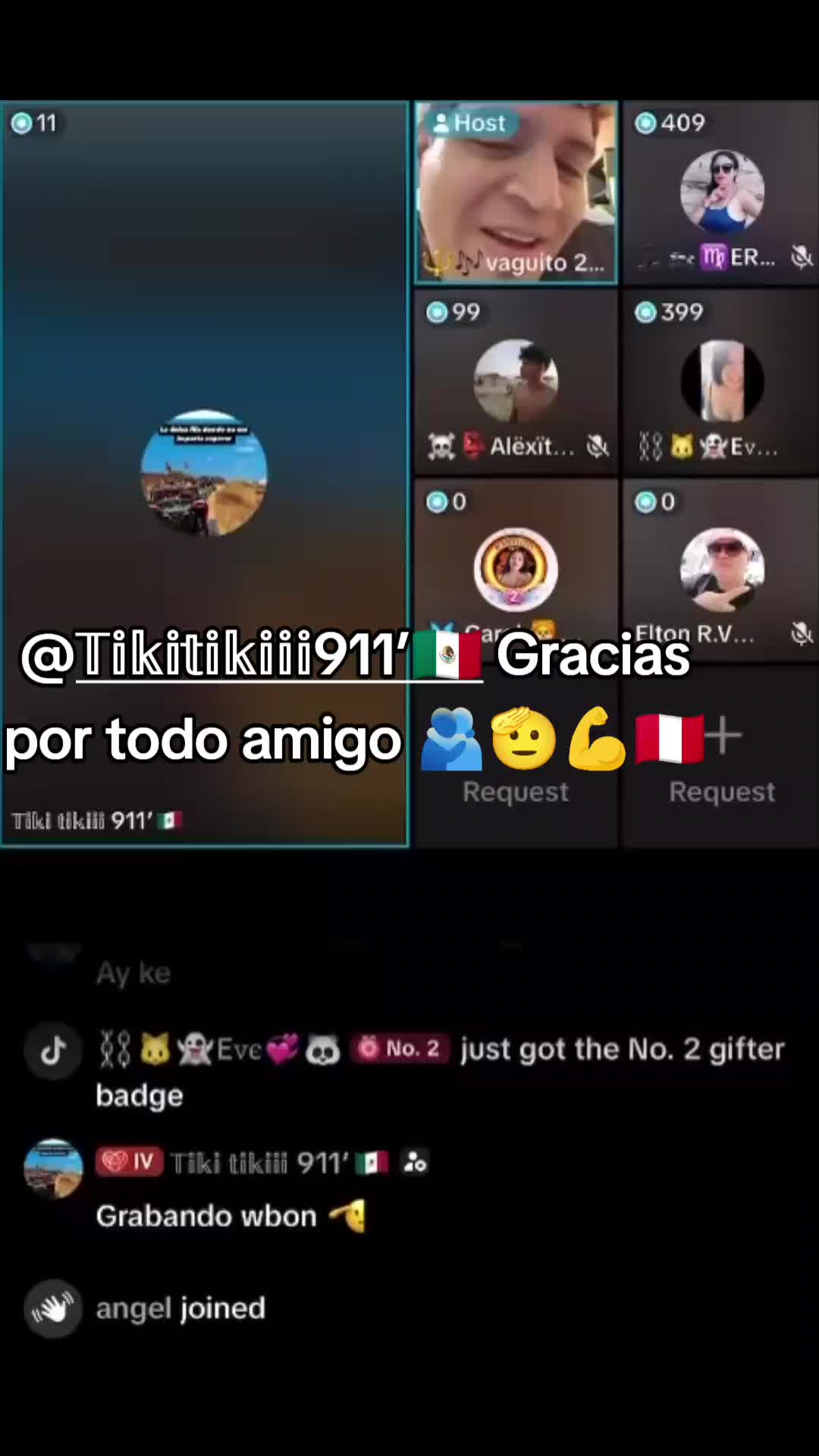Open the Ev guest tile with 399 coins

pyautogui.click(x=720, y=381)
